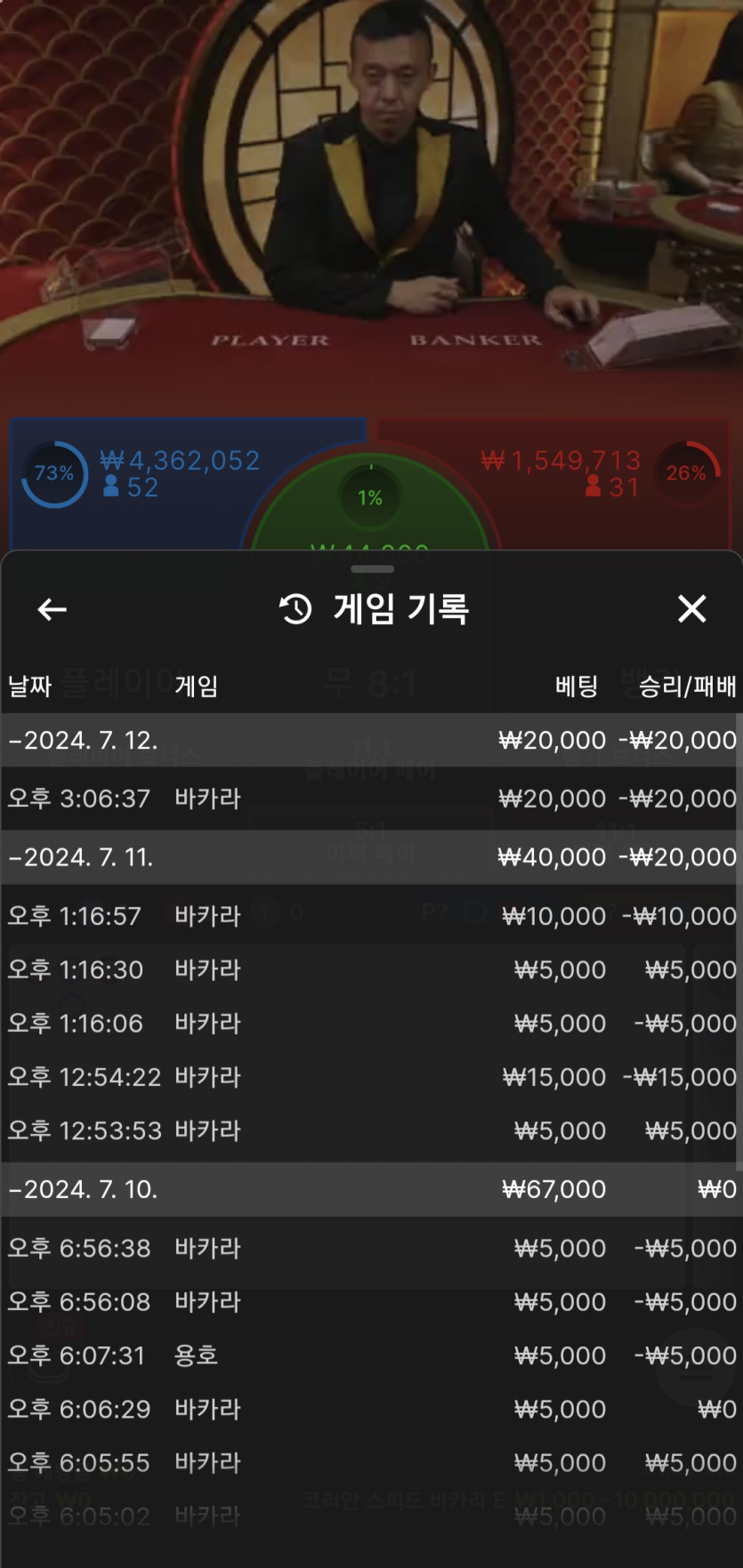This screenshot has width=743, height=1568.
Task: Collapse the 2024. 7. 12. date group
Action: [84, 740]
